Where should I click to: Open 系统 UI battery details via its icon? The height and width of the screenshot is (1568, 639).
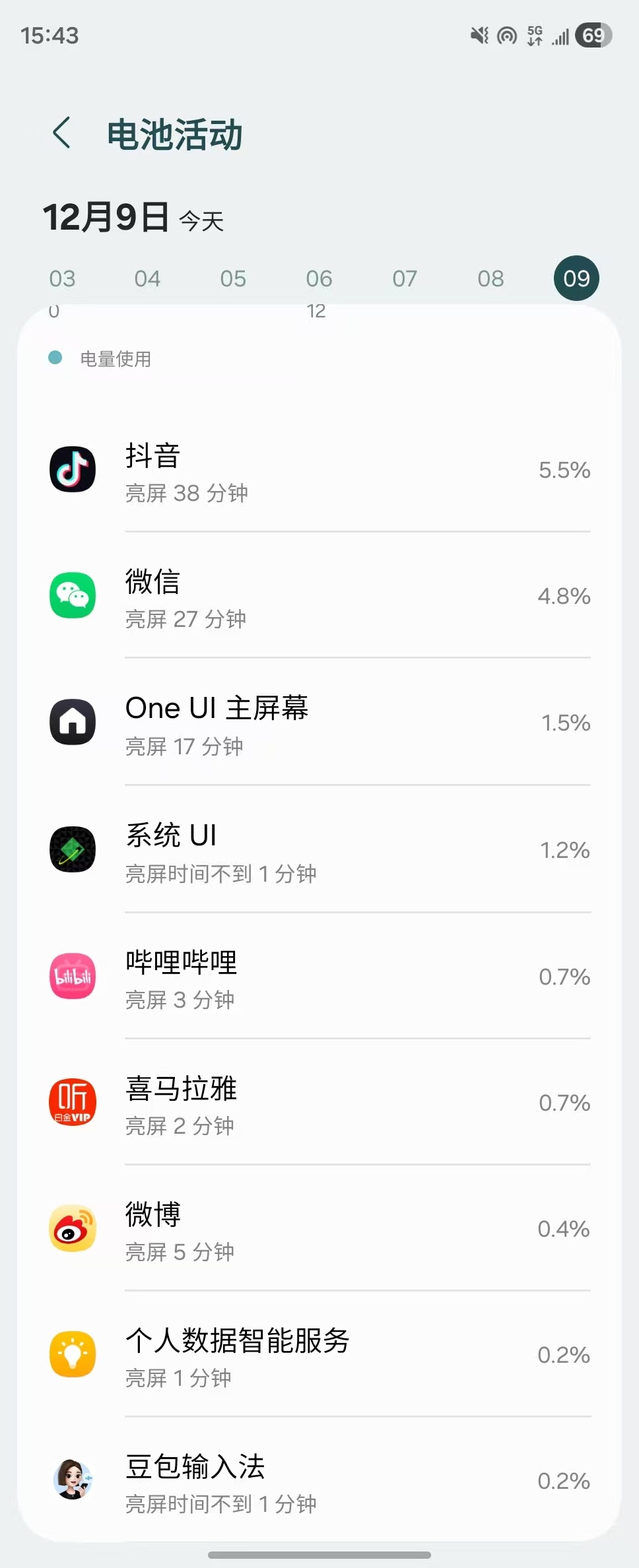(73, 850)
